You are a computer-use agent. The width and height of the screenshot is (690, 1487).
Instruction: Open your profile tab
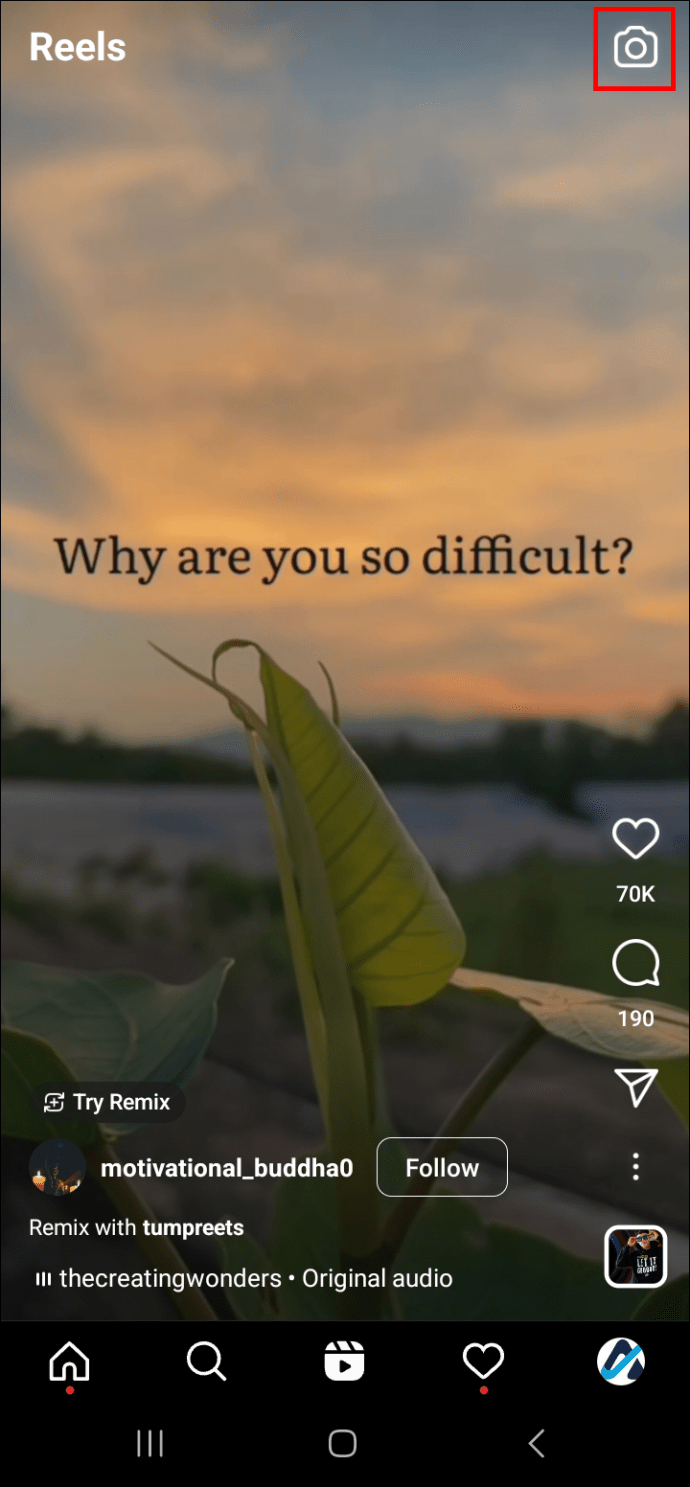pos(621,1361)
